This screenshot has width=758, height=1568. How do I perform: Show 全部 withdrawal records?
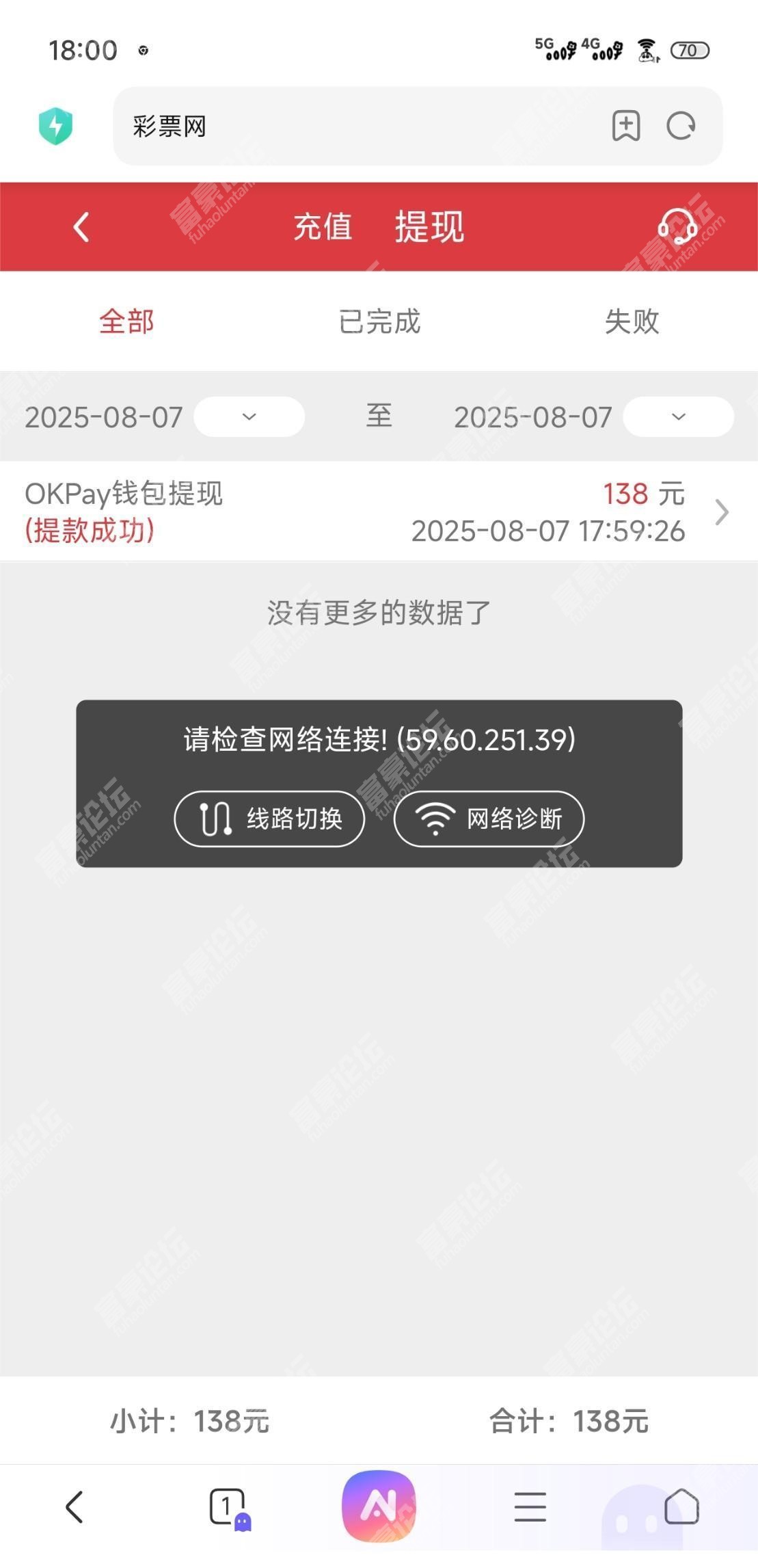pos(126,321)
